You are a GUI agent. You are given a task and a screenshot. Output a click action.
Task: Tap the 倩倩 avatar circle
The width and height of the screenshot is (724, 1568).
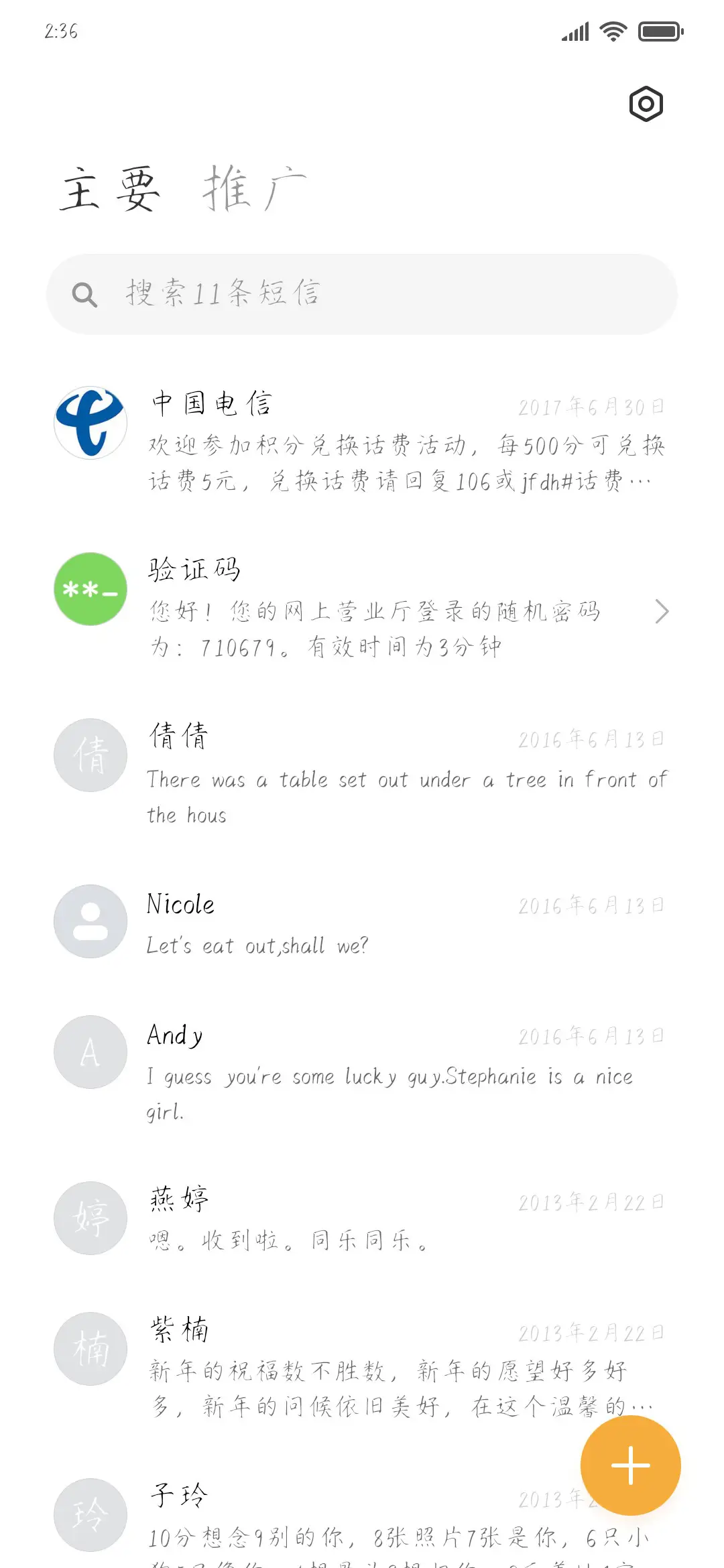click(x=89, y=755)
